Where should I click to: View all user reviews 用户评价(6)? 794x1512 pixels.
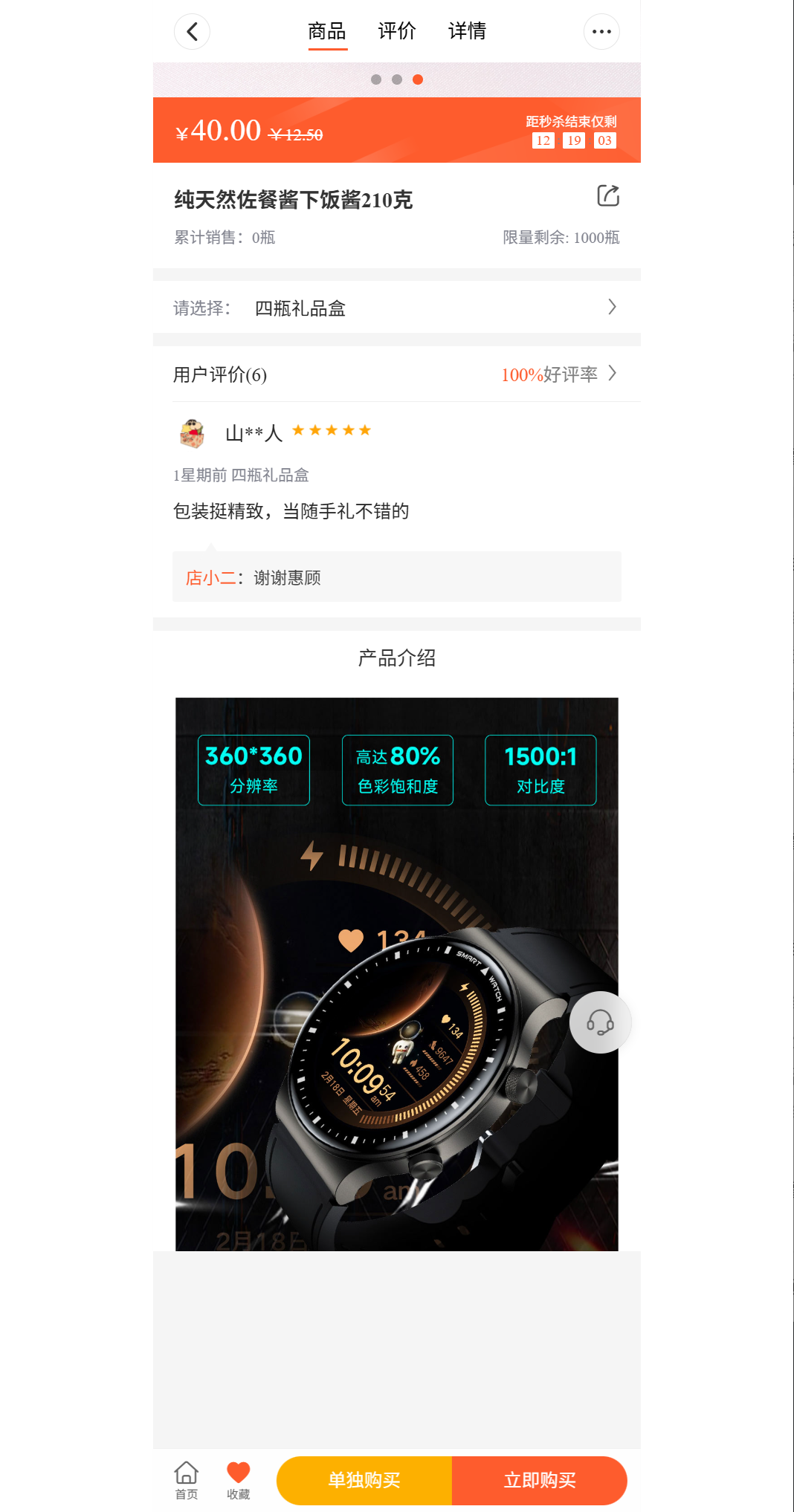(x=396, y=374)
